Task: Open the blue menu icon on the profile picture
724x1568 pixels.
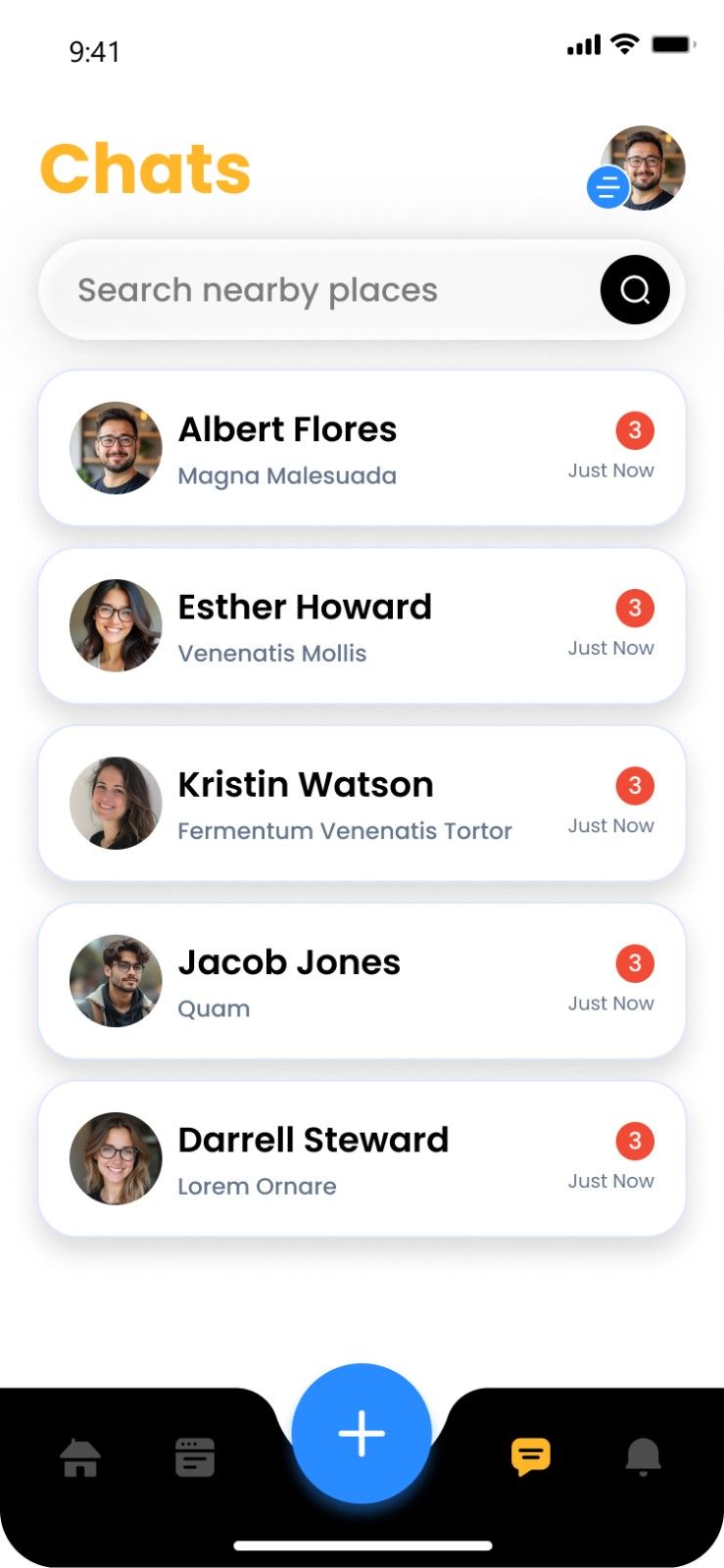Action: click(x=607, y=187)
